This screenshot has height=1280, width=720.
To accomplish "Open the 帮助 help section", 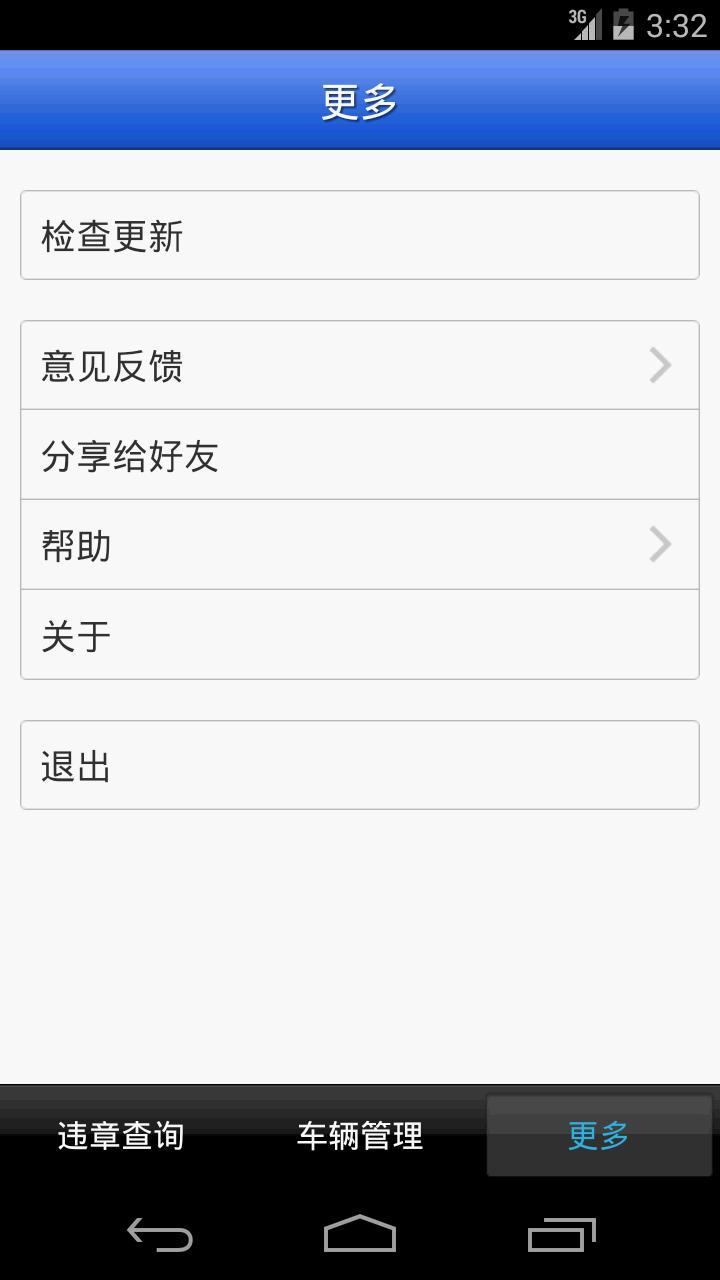I will pyautogui.click(x=360, y=546).
